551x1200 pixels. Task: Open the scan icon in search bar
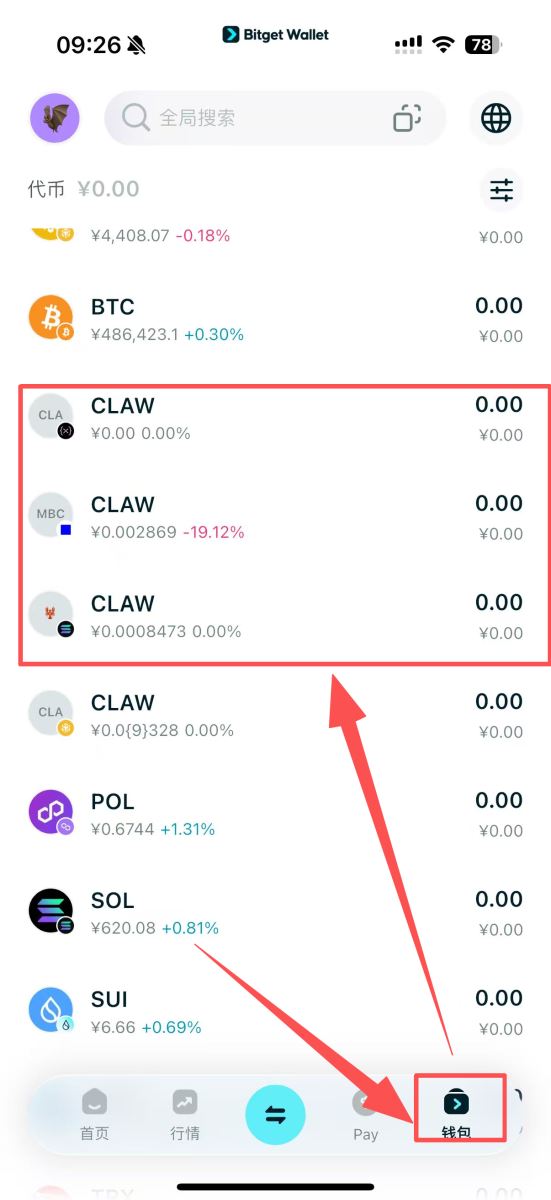click(407, 119)
